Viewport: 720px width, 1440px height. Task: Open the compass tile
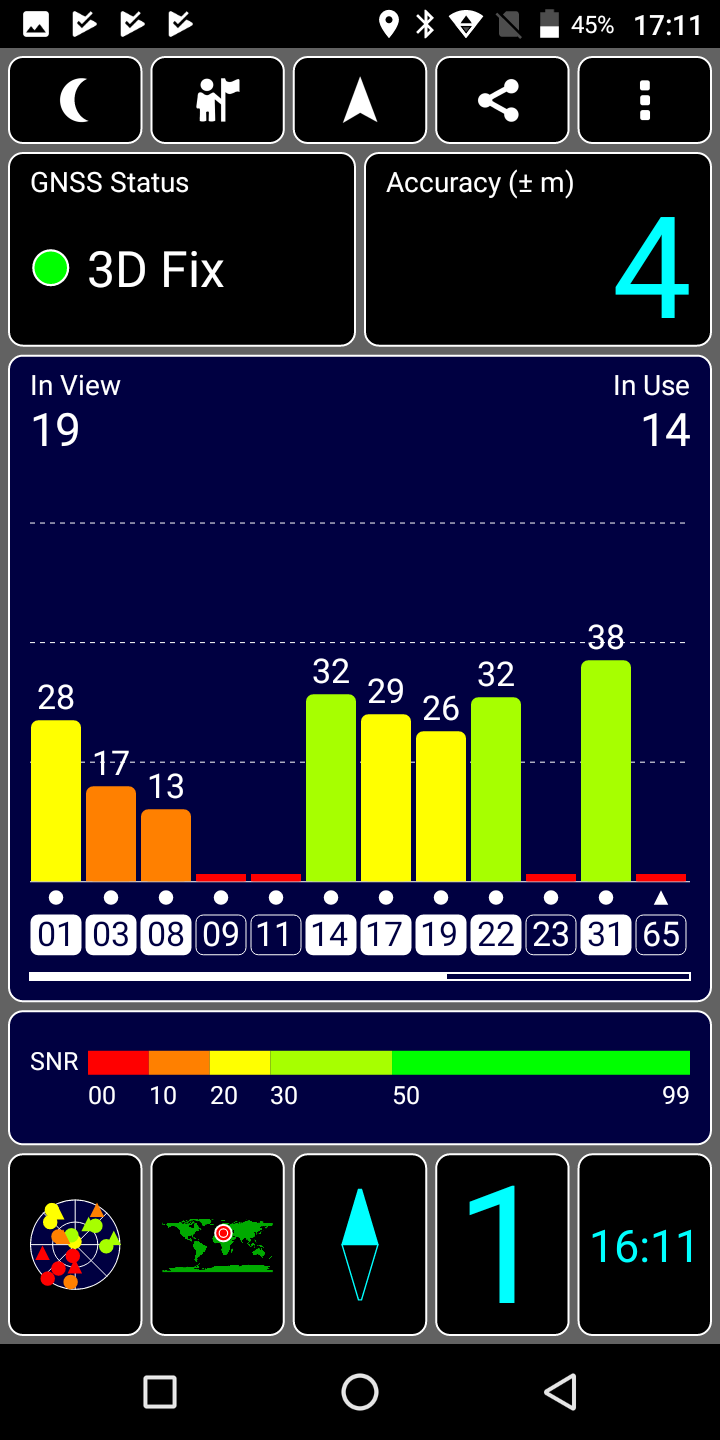(360, 1245)
